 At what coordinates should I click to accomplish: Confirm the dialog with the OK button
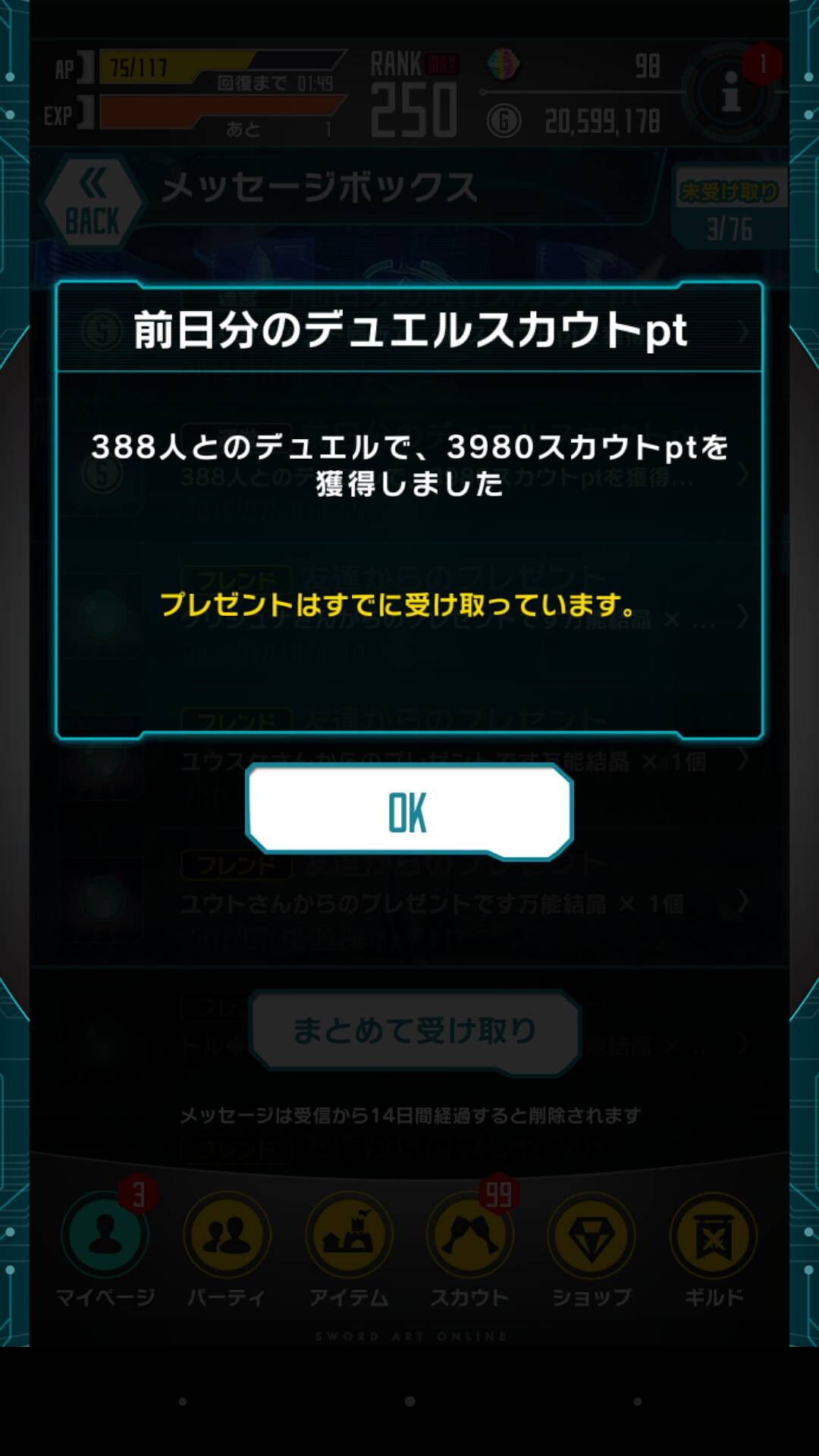tap(409, 812)
